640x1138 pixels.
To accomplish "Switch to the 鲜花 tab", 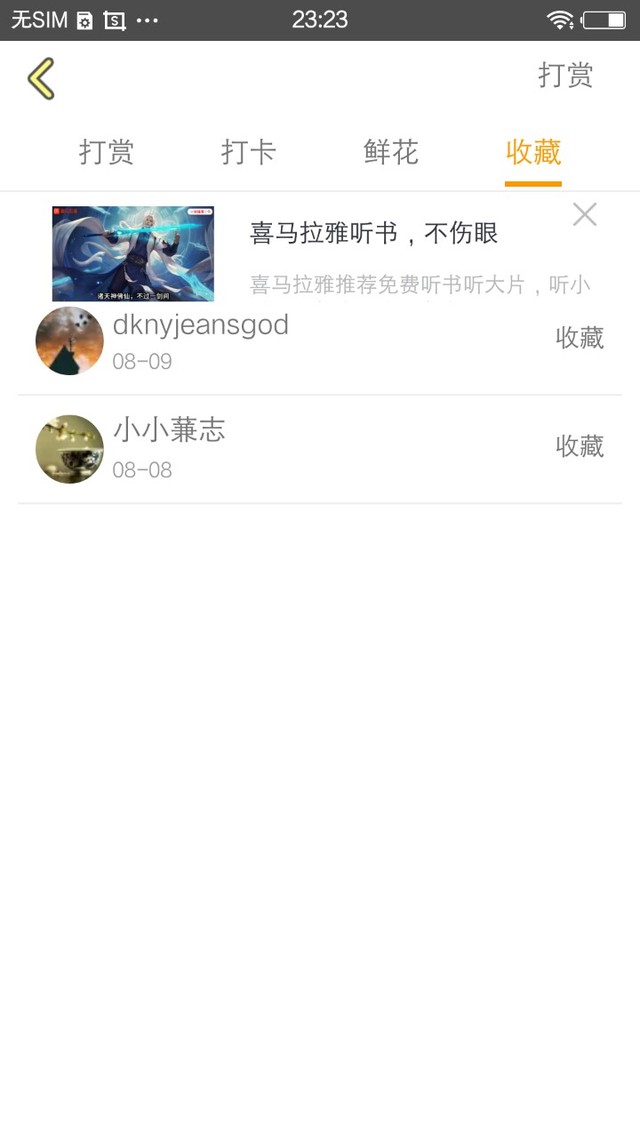I will click(x=391, y=152).
